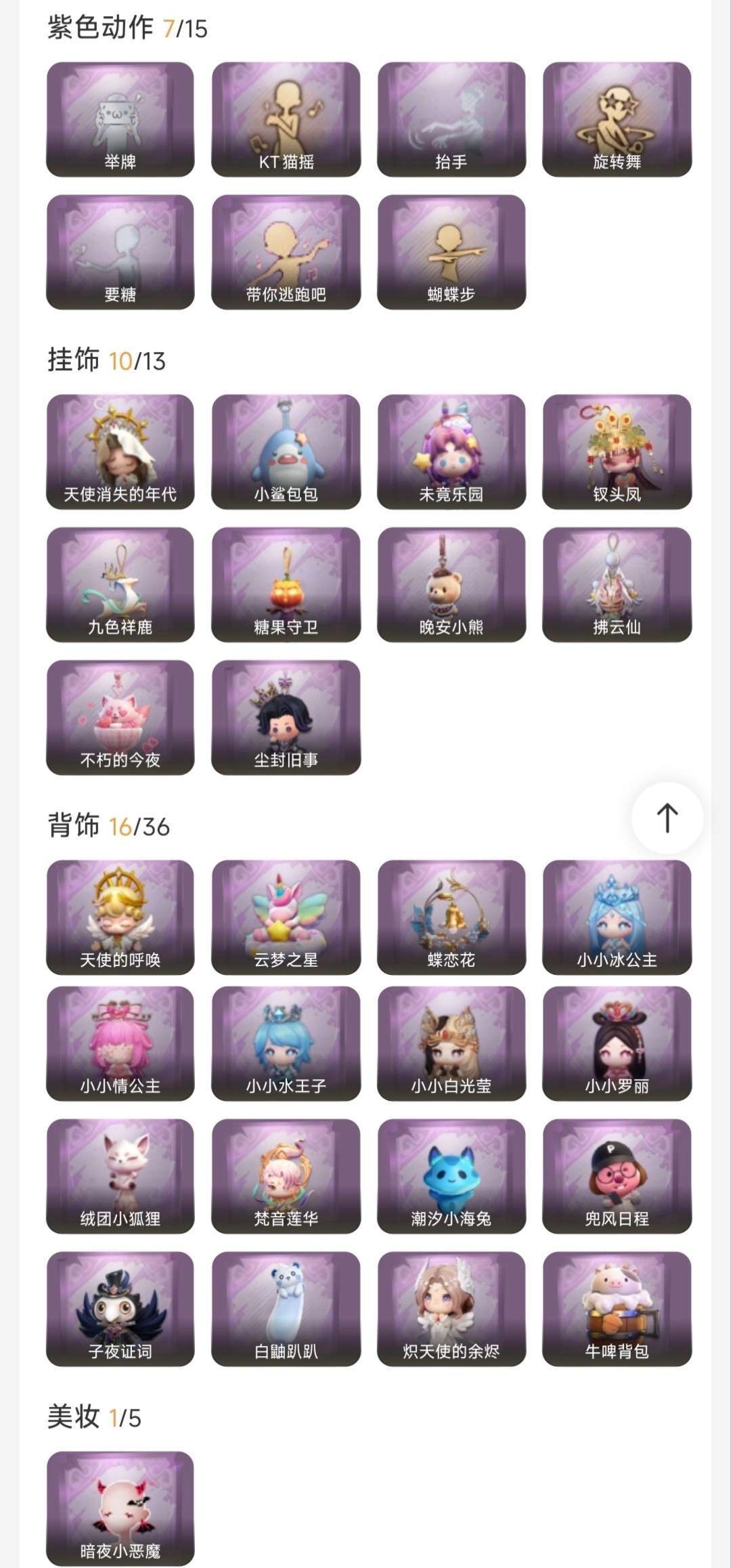Open the KT猫摇 action tile
Viewport: 731px width, 1568px height.
coord(286,119)
